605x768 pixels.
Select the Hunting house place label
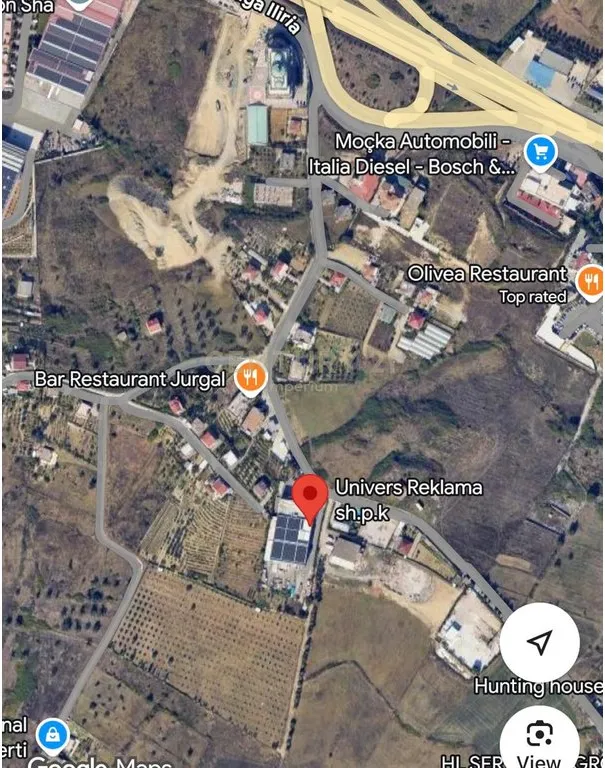[537, 686]
